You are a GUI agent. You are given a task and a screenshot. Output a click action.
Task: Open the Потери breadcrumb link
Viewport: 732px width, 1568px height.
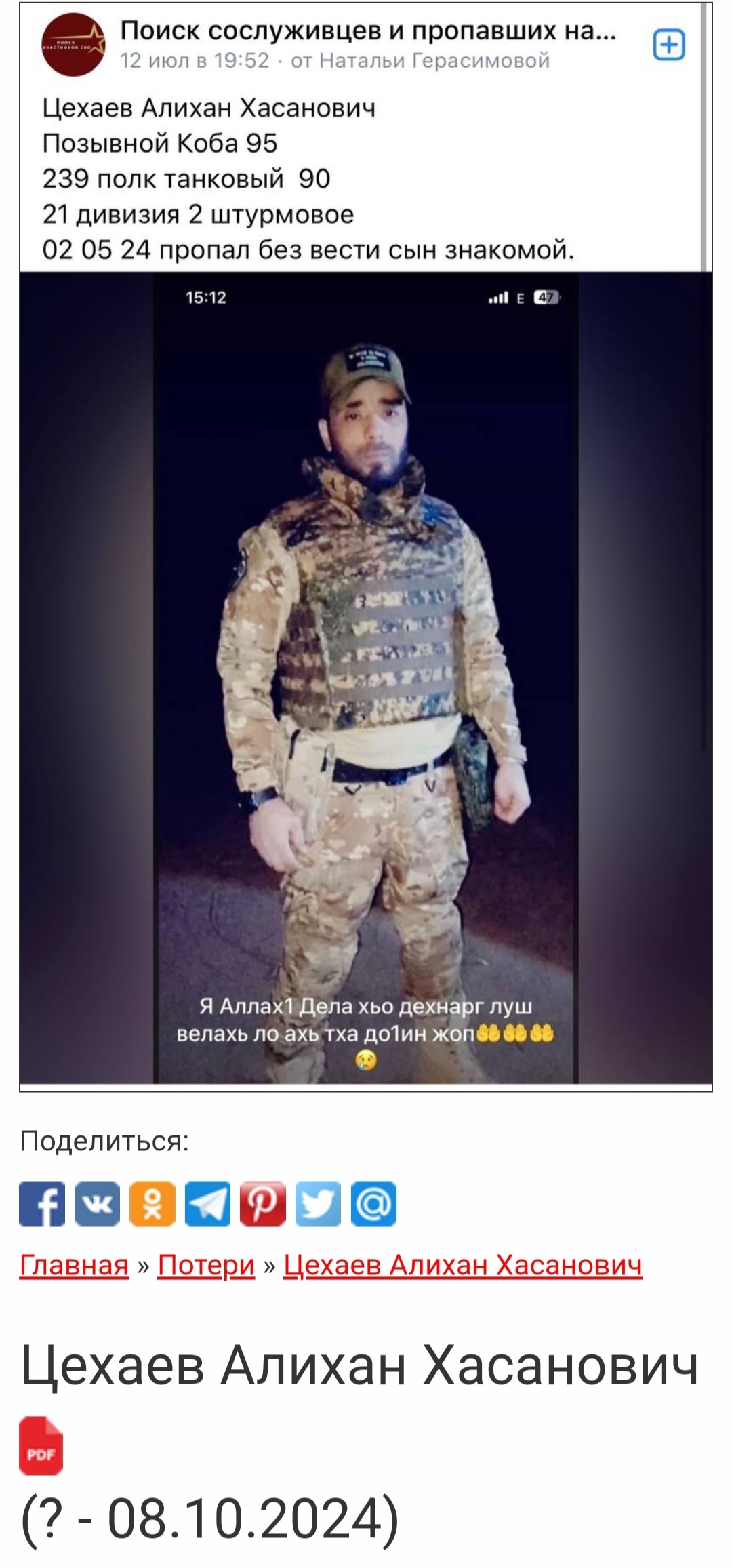tap(206, 1265)
